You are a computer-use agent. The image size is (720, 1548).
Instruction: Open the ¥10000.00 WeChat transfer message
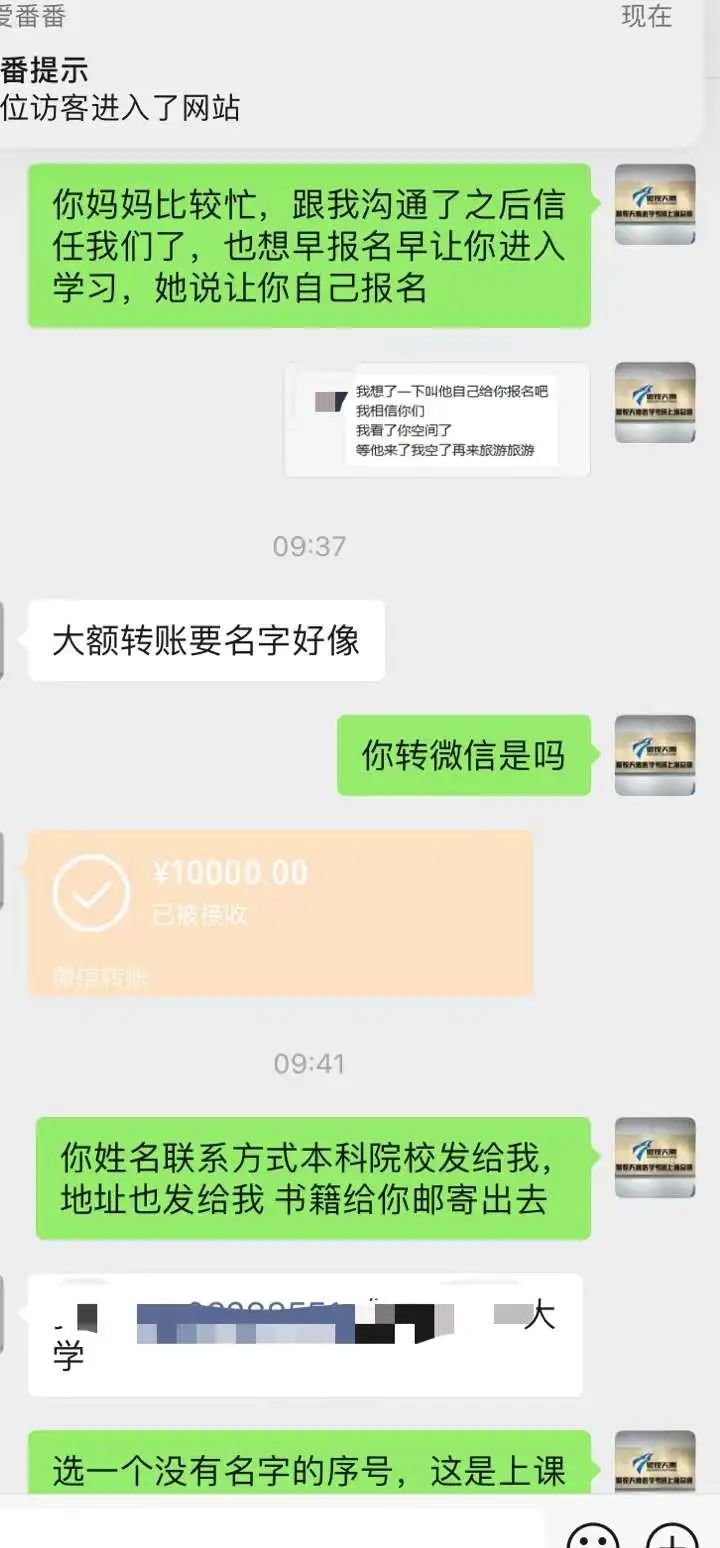[x=280, y=912]
